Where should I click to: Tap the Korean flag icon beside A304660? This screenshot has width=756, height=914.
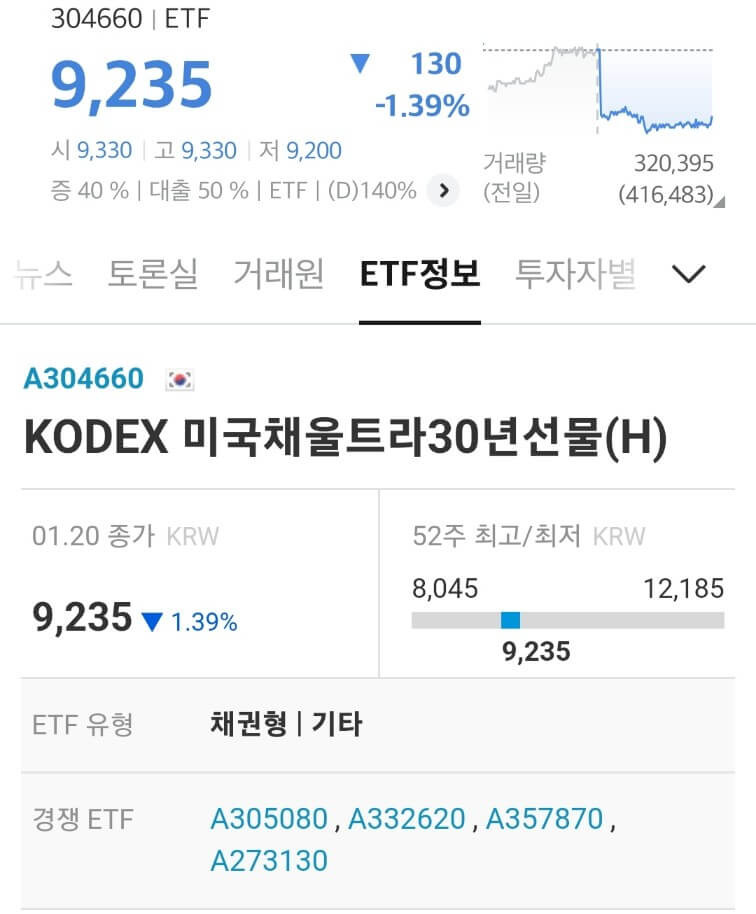coord(179,378)
